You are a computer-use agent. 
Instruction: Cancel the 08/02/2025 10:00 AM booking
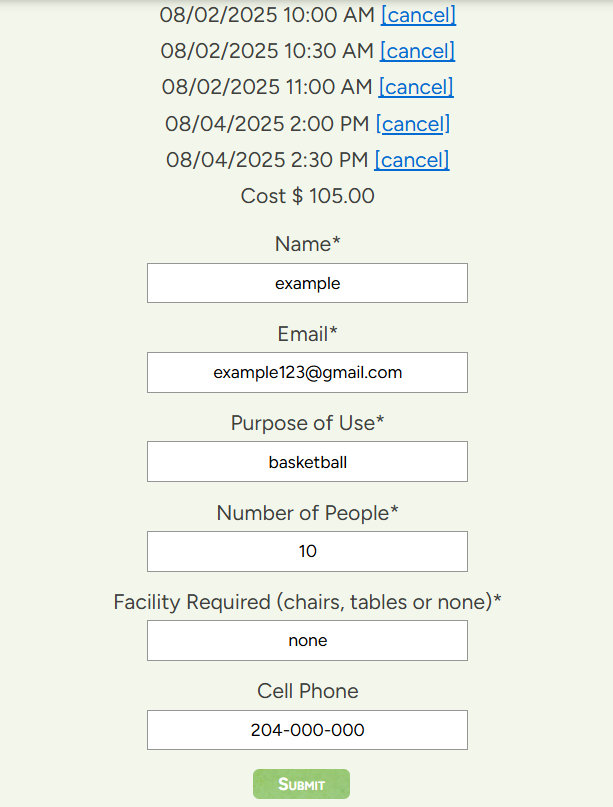(418, 15)
